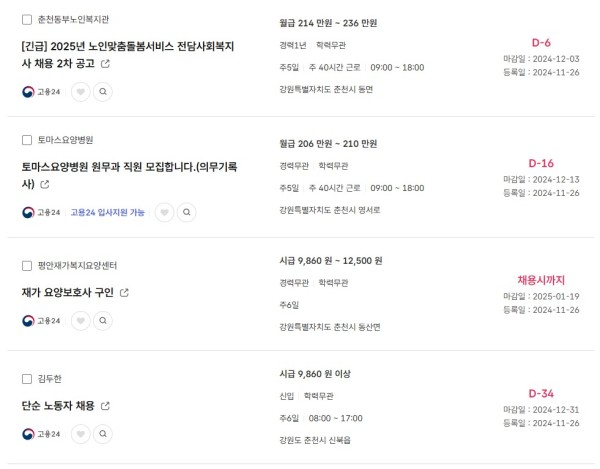Heart the 재가 요양보호사 구인 posting
600x469 pixels.
click(x=81, y=321)
